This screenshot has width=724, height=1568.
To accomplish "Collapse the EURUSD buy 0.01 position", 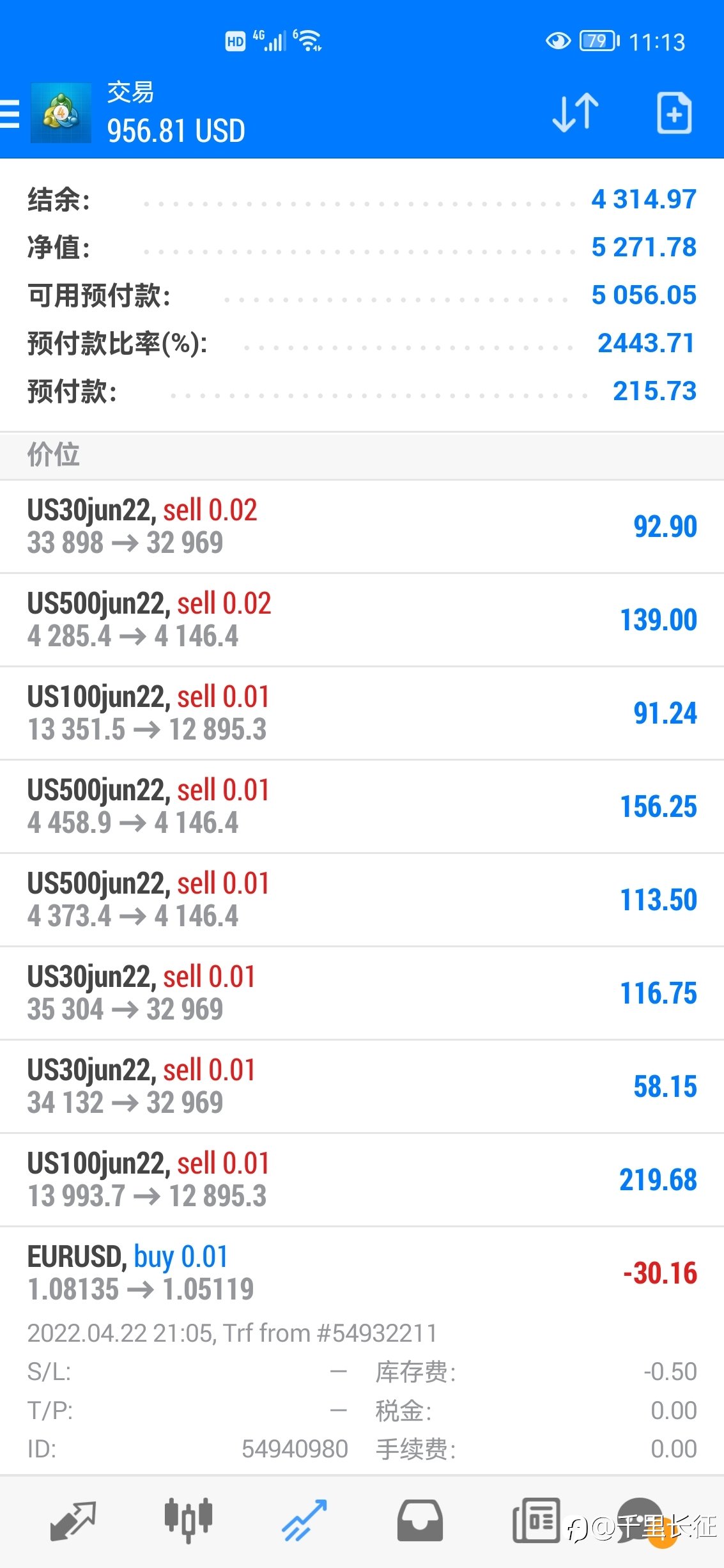I will coord(362,1273).
